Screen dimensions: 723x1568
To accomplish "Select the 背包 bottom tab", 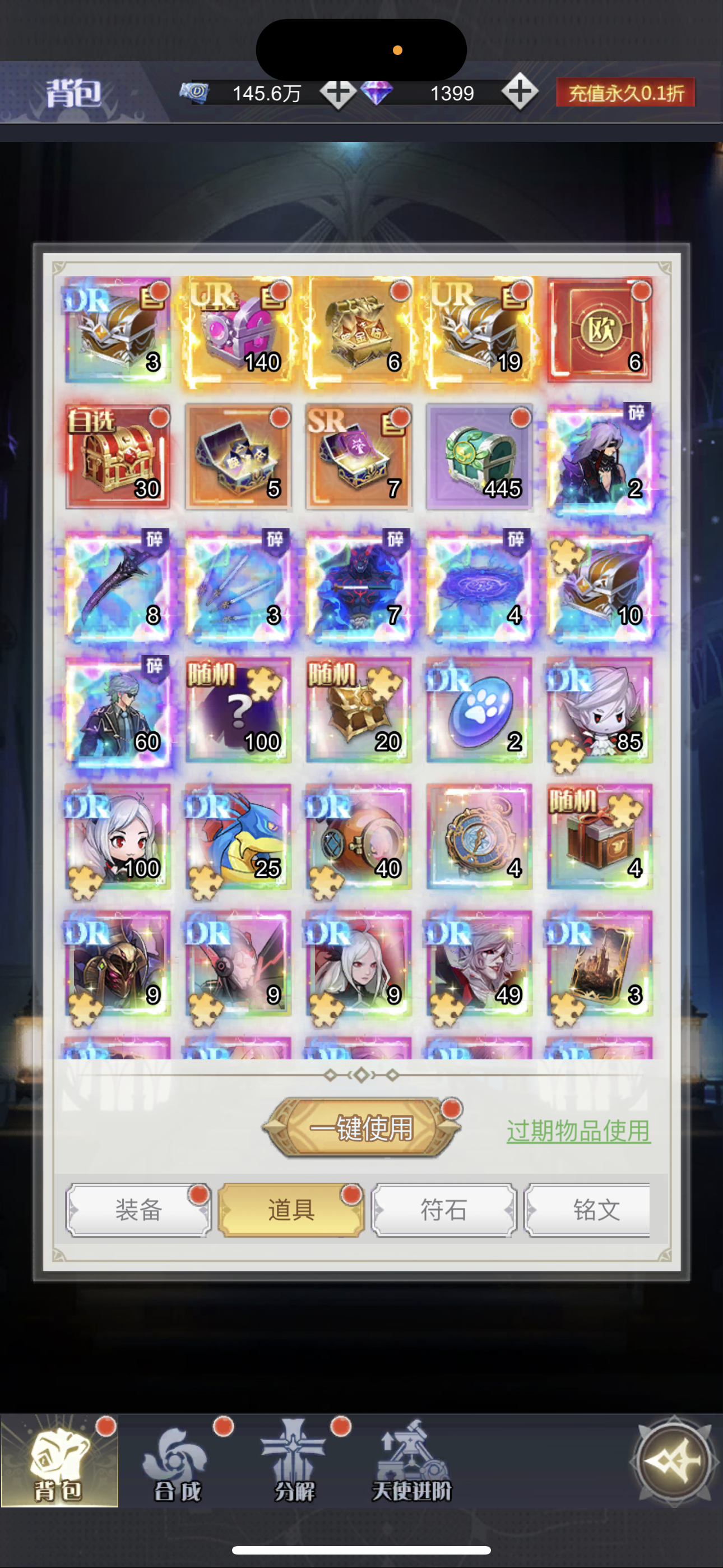I will pyautogui.click(x=59, y=1464).
